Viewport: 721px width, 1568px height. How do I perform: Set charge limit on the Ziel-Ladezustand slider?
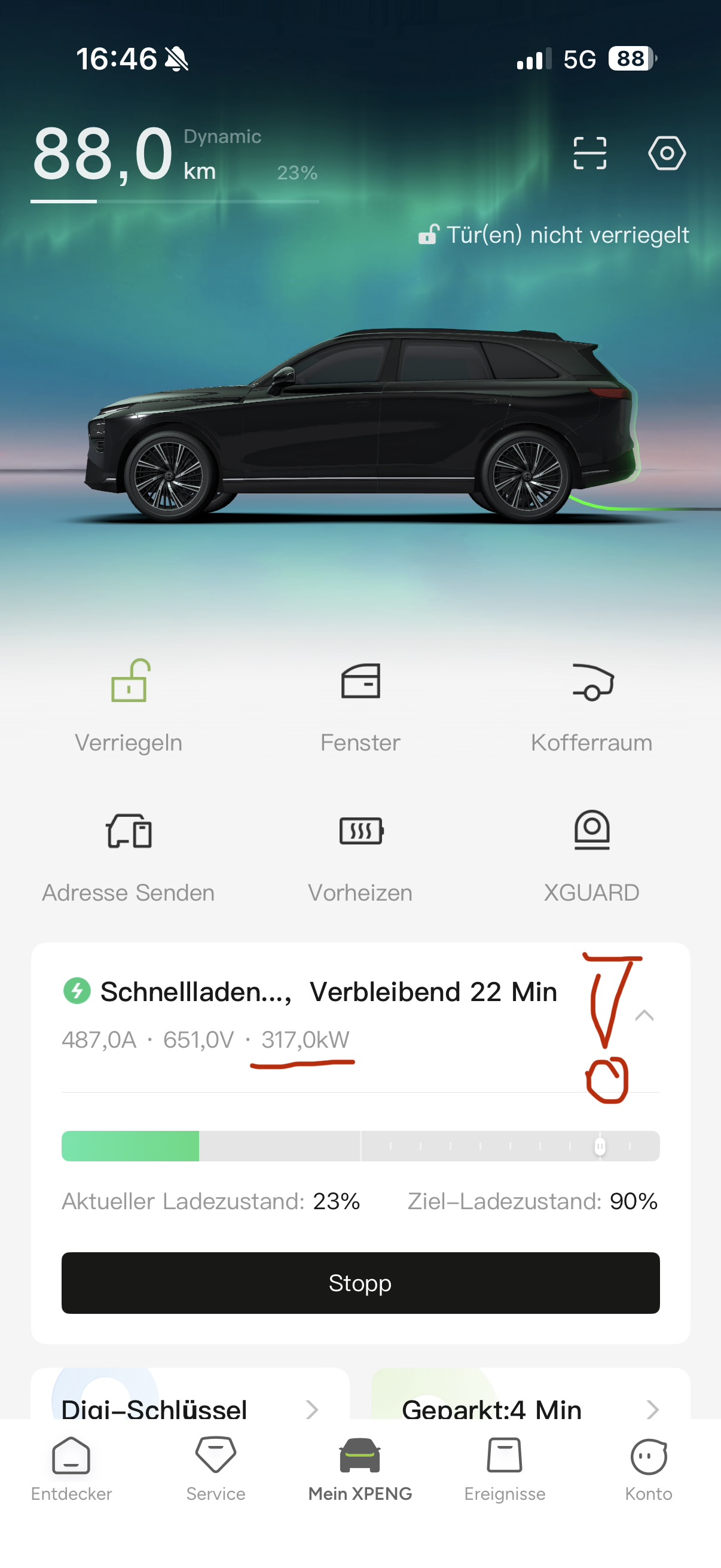pyautogui.click(x=600, y=1146)
